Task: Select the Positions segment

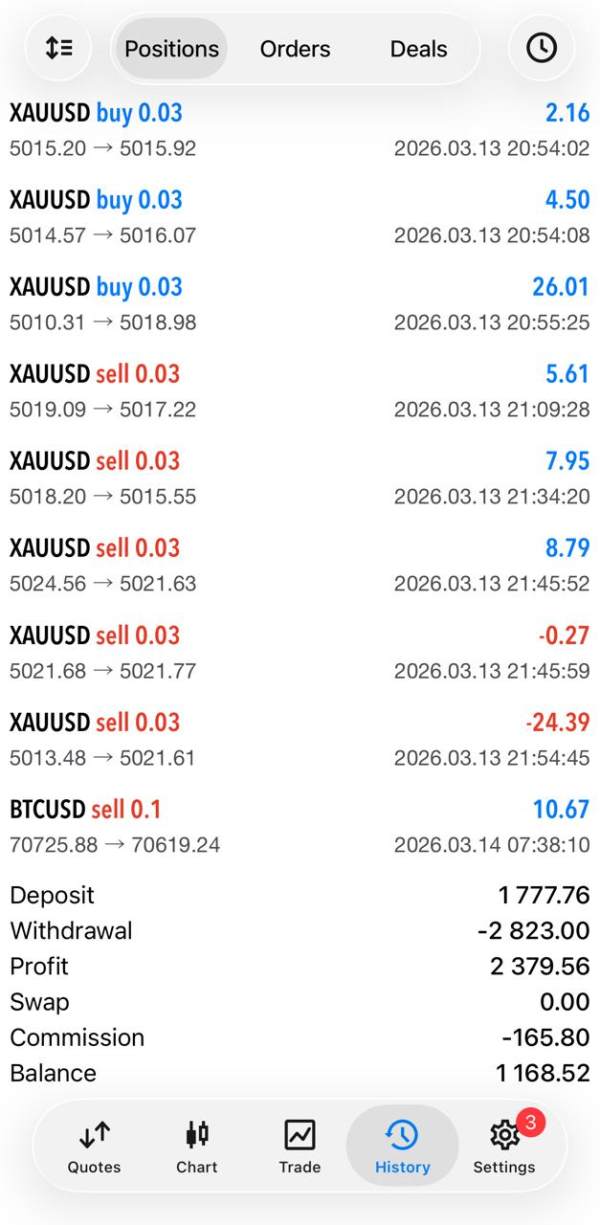Action: coord(172,49)
